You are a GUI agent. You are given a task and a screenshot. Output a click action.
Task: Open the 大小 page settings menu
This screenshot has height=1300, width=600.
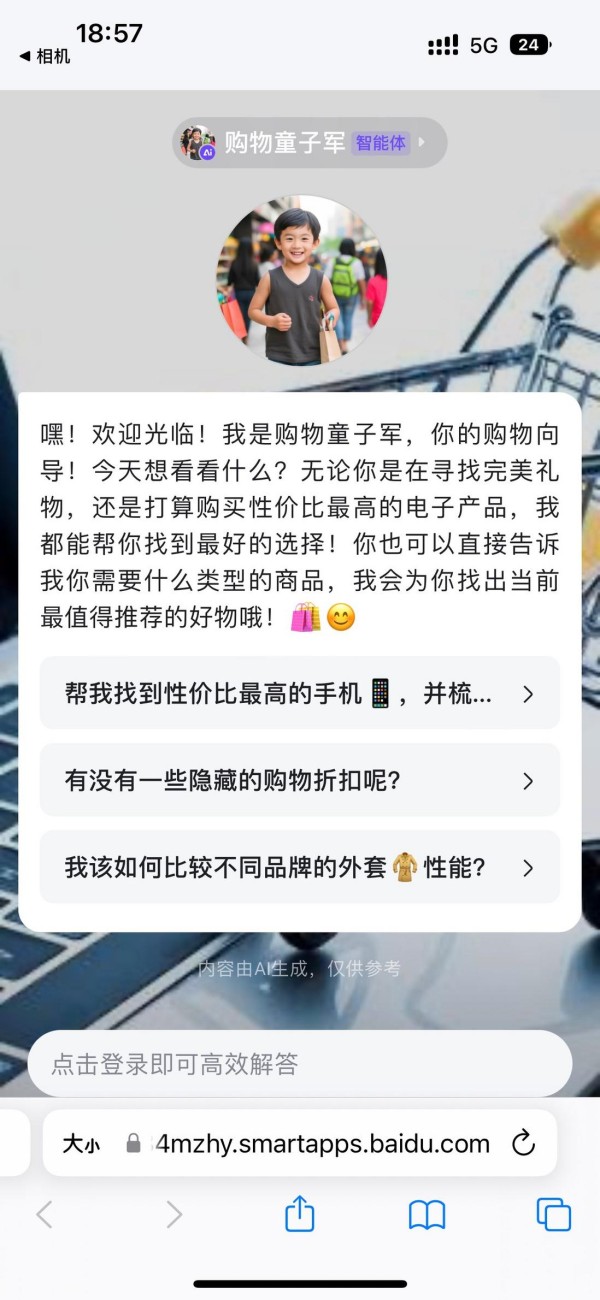click(81, 1144)
